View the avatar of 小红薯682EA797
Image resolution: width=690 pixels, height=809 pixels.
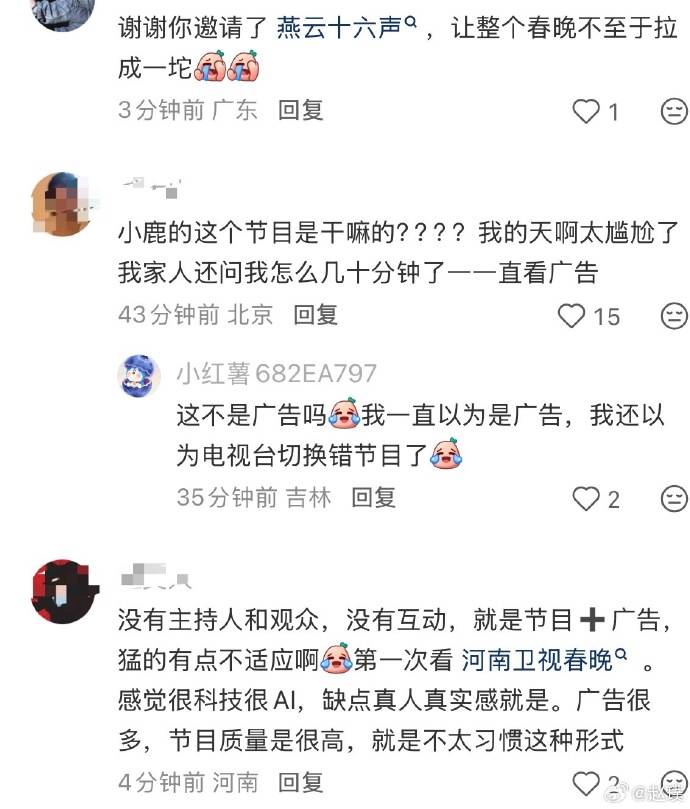[x=139, y=375]
